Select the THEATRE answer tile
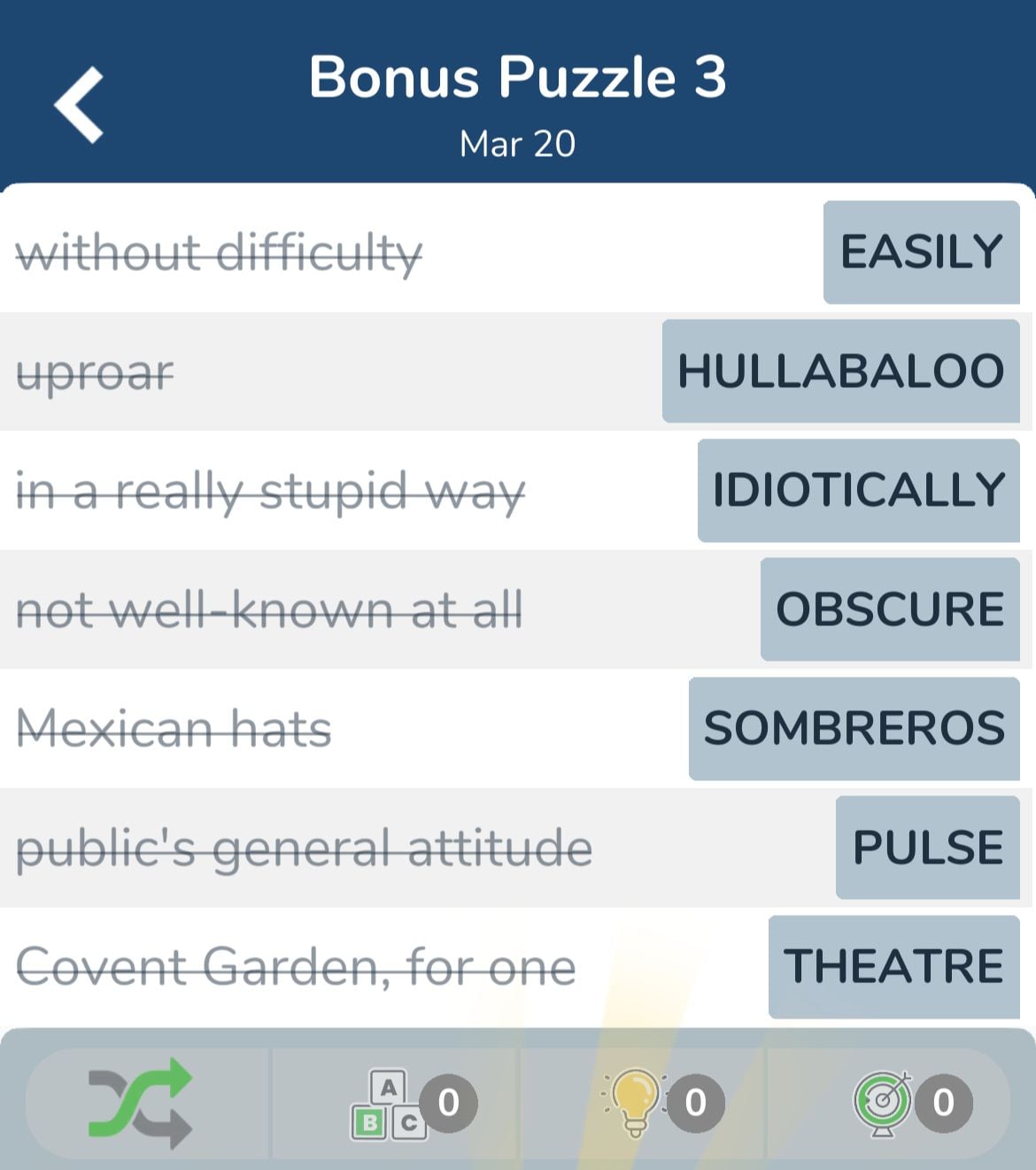Viewport: 1036px width, 1170px height. (893, 966)
